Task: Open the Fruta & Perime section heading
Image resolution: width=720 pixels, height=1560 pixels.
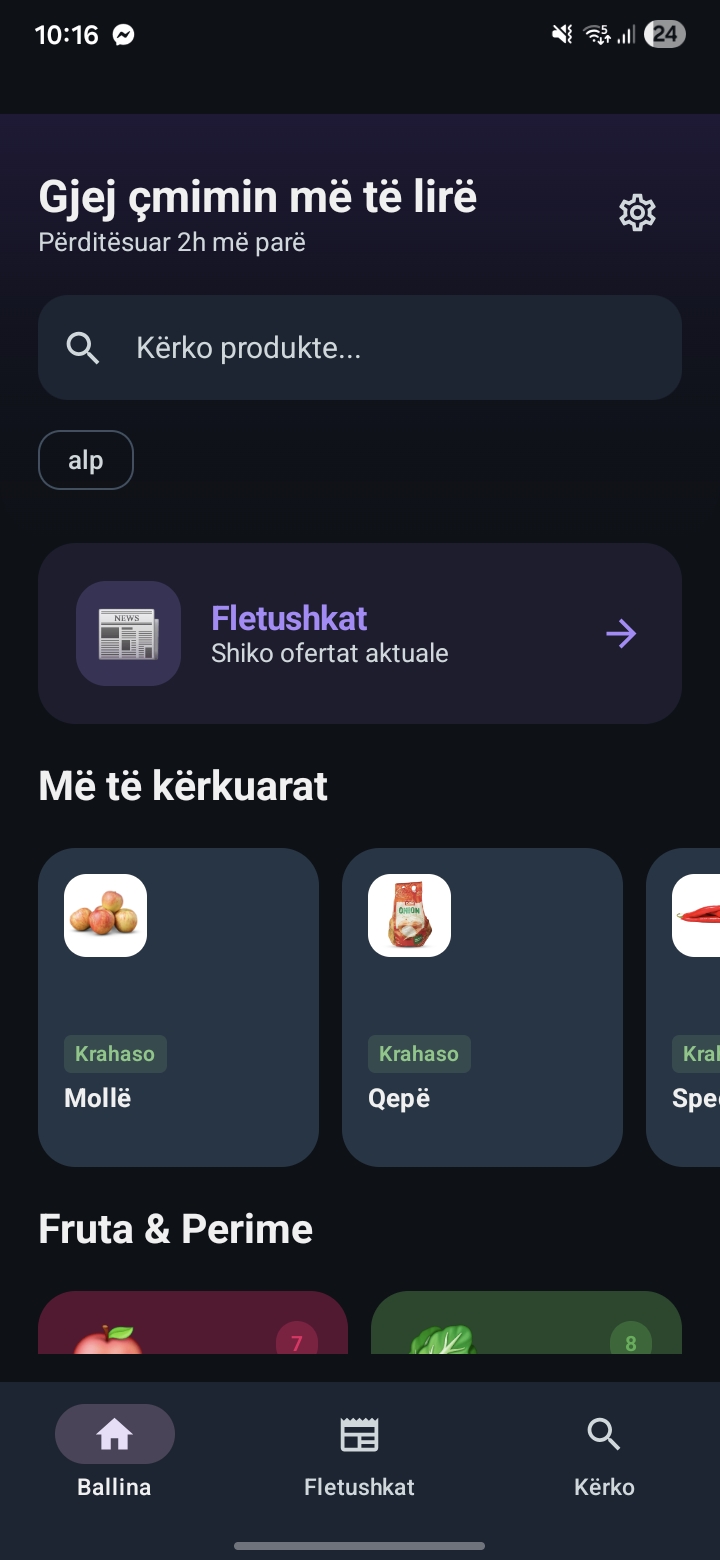Action: click(x=175, y=1228)
